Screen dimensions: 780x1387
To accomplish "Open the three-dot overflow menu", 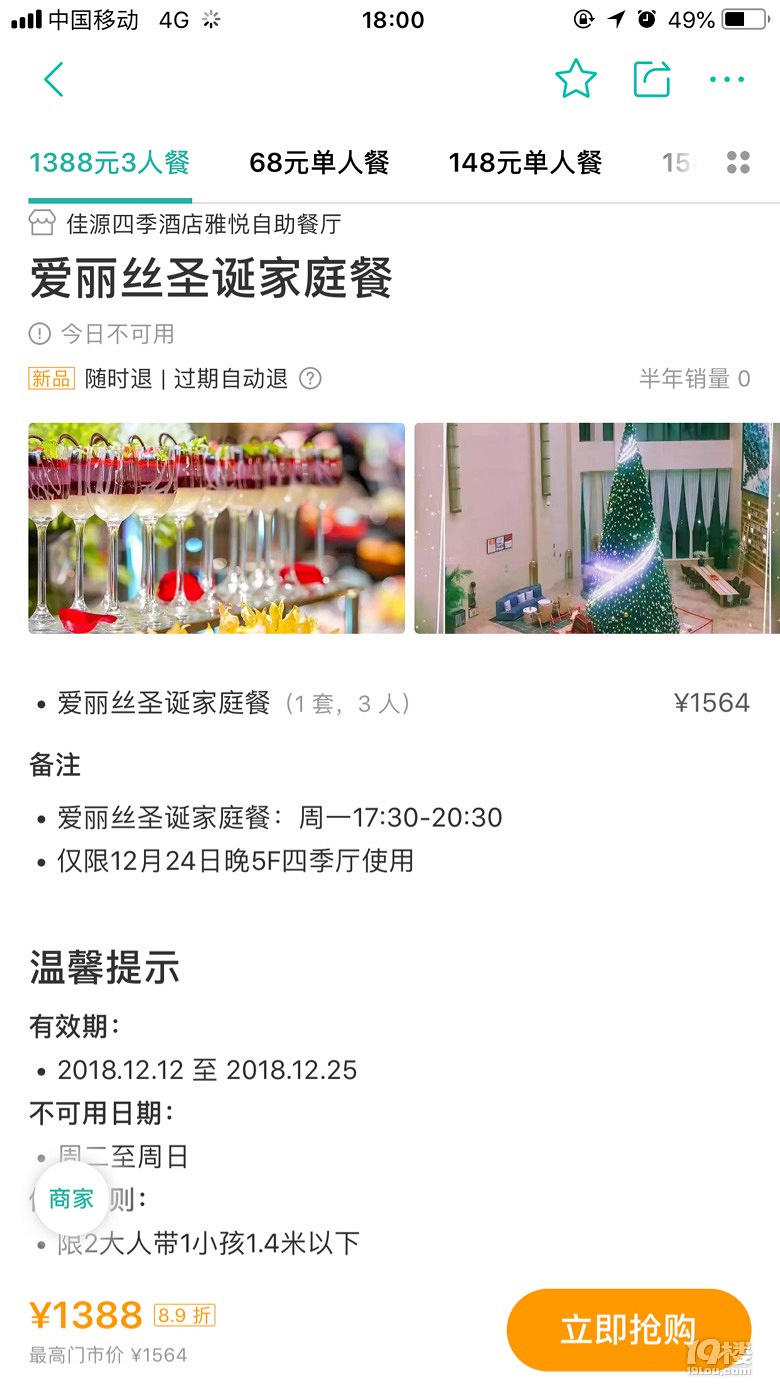I will pos(727,80).
